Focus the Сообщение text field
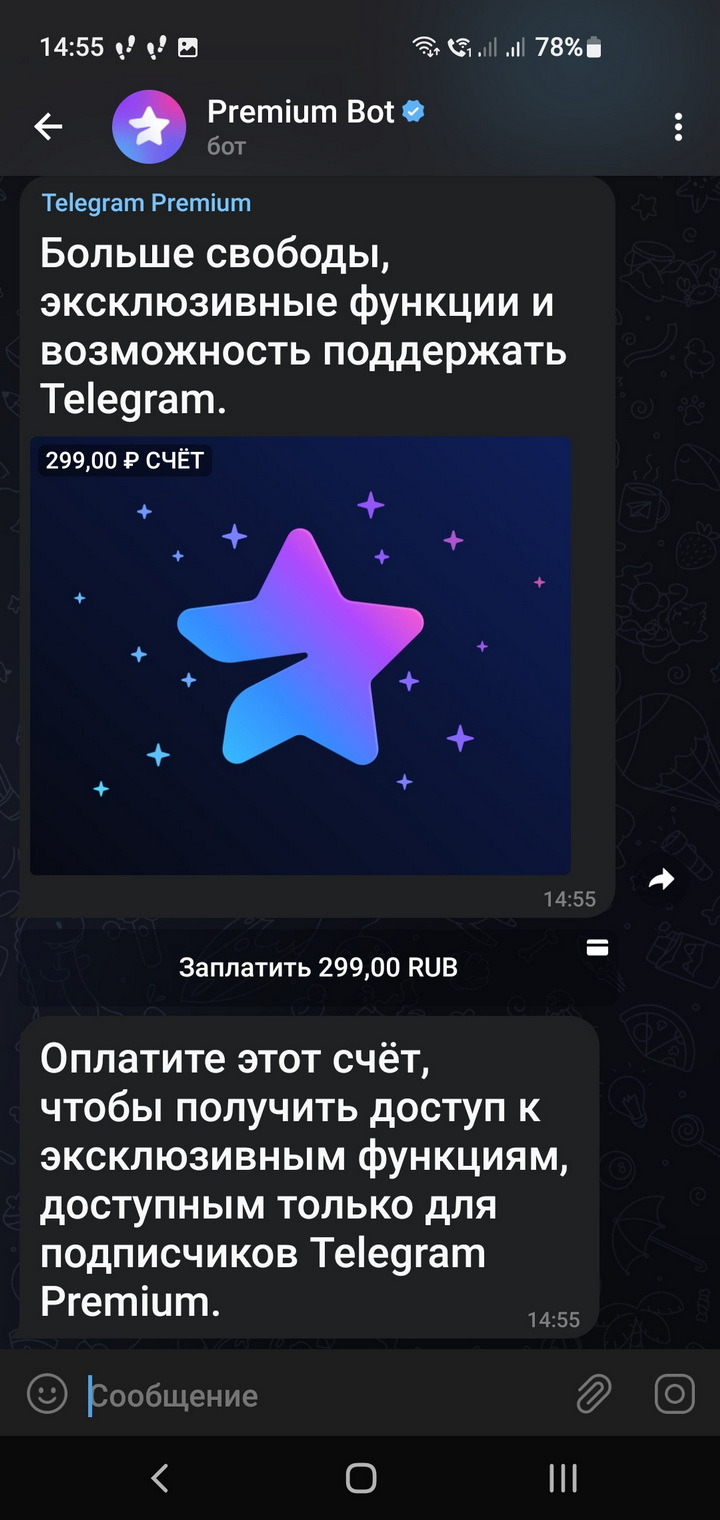The height and width of the screenshot is (1520, 720). click(x=320, y=1395)
